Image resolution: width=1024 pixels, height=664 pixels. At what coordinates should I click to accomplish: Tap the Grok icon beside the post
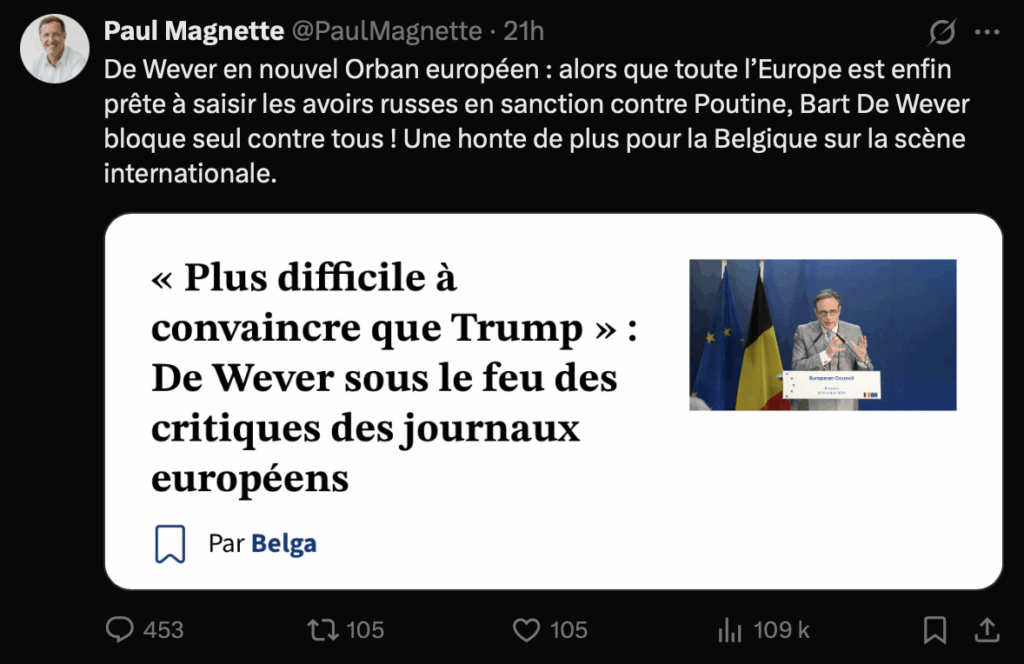tap(941, 32)
